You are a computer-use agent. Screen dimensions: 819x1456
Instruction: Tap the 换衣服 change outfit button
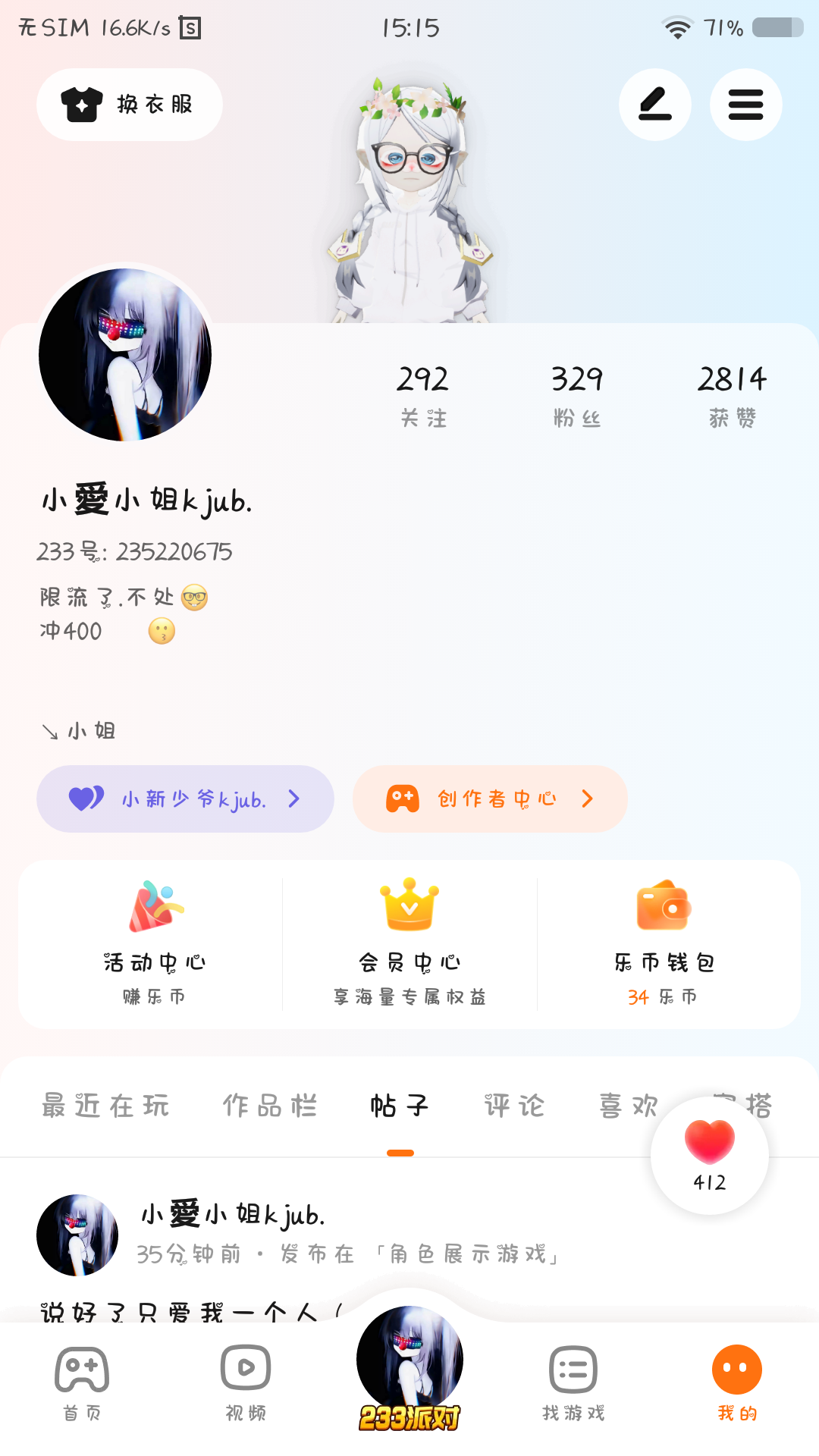[x=130, y=105]
